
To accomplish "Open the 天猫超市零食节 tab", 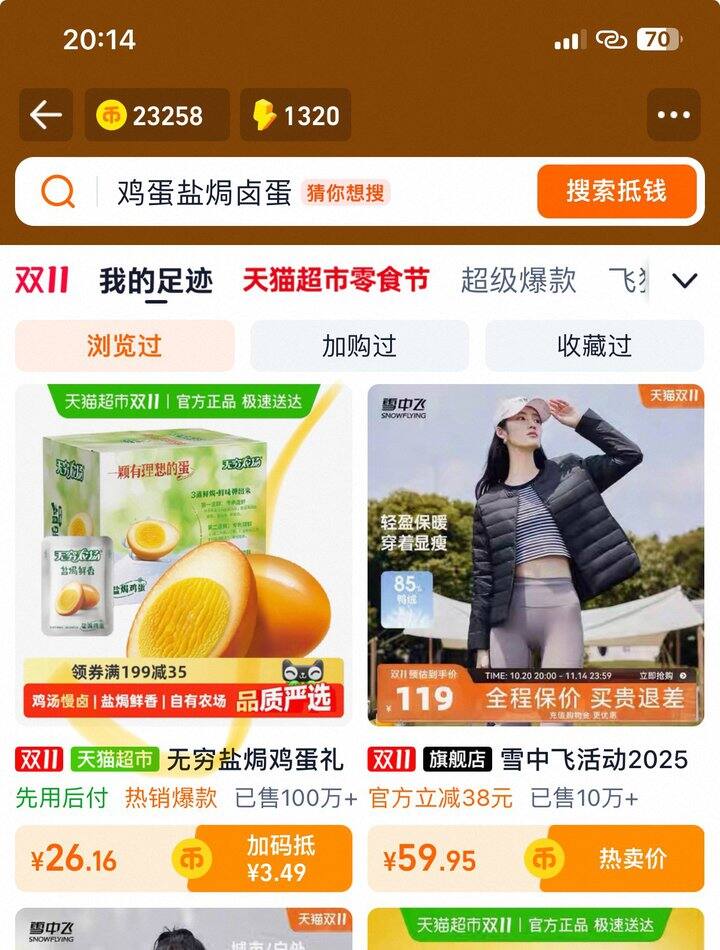I will tap(335, 281).
